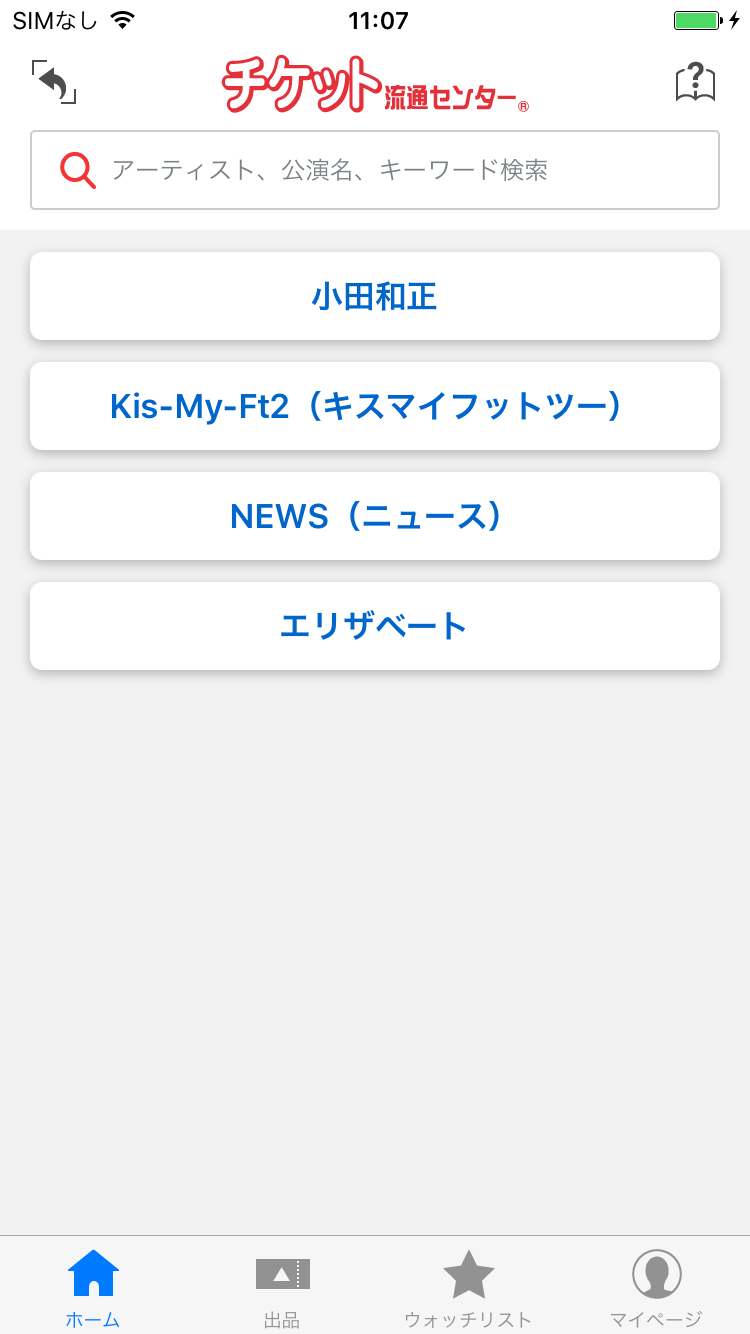The height and width of the screenshot is (1334, 750).
Task: Choose エリザベート
Action: click(x=375, y=626)
